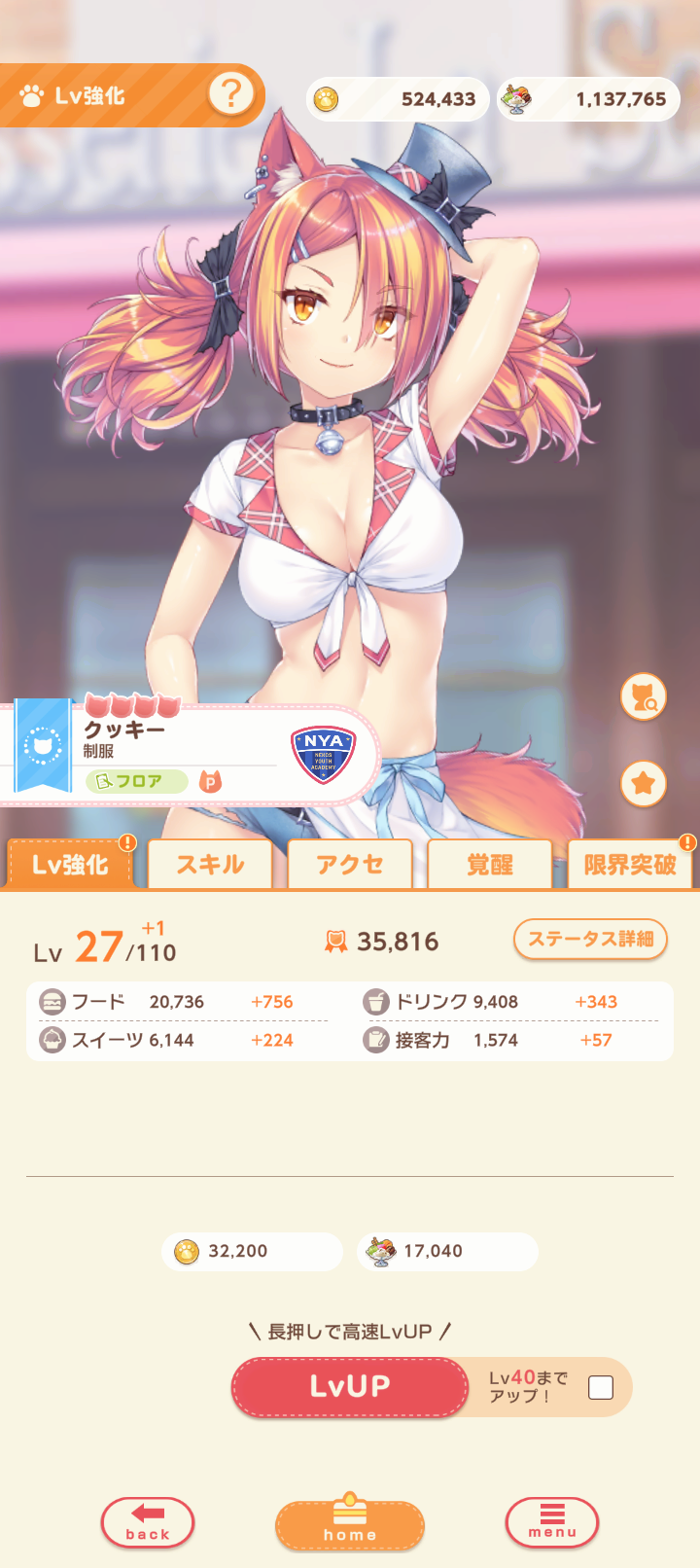Open the menu button
The height and width of the screenshot is (1568, 700).
(552, 1522)
